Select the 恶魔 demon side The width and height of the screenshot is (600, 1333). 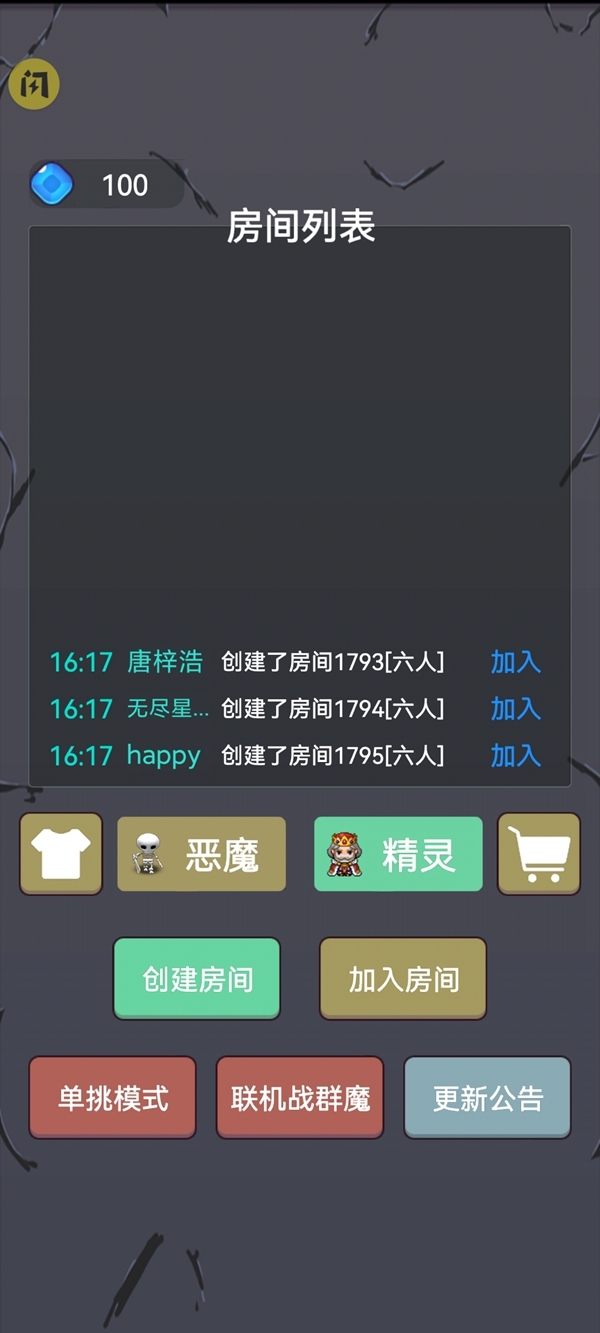coord(201,854)
